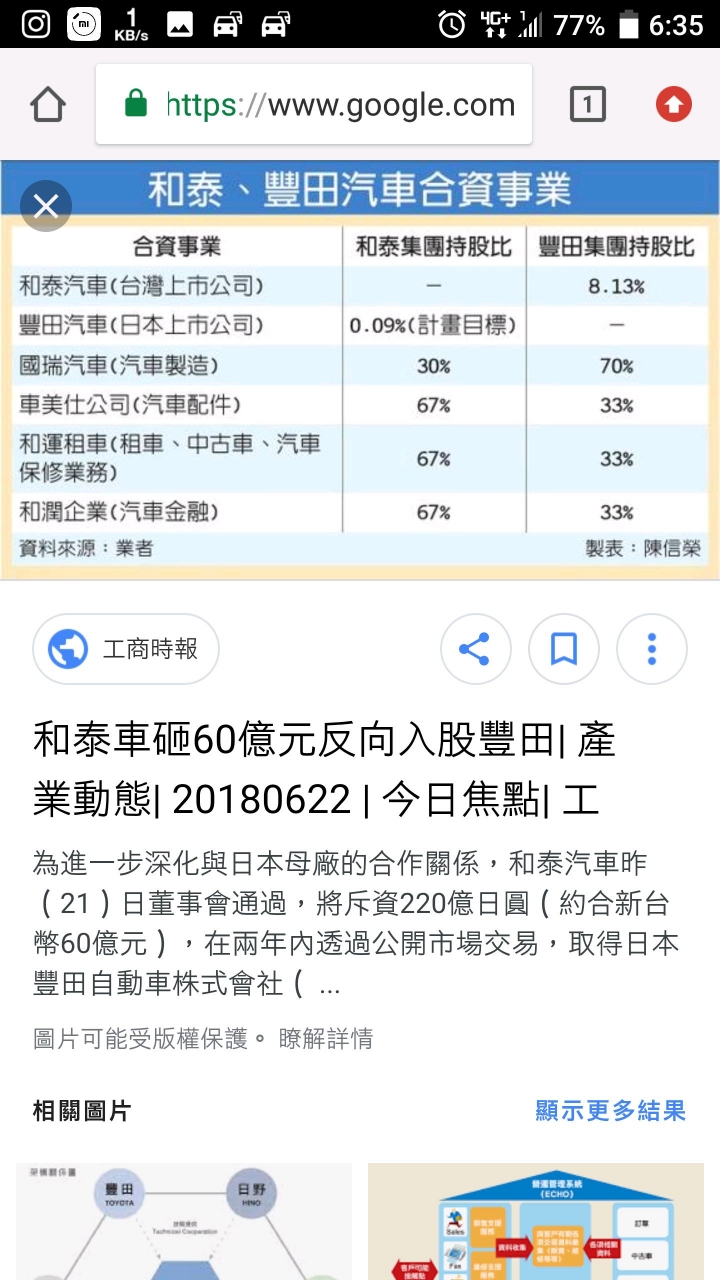Viewport: 720px width, 1280px height.
Task: Tap the red update arrow icon
Action: (x=673, y=104)
